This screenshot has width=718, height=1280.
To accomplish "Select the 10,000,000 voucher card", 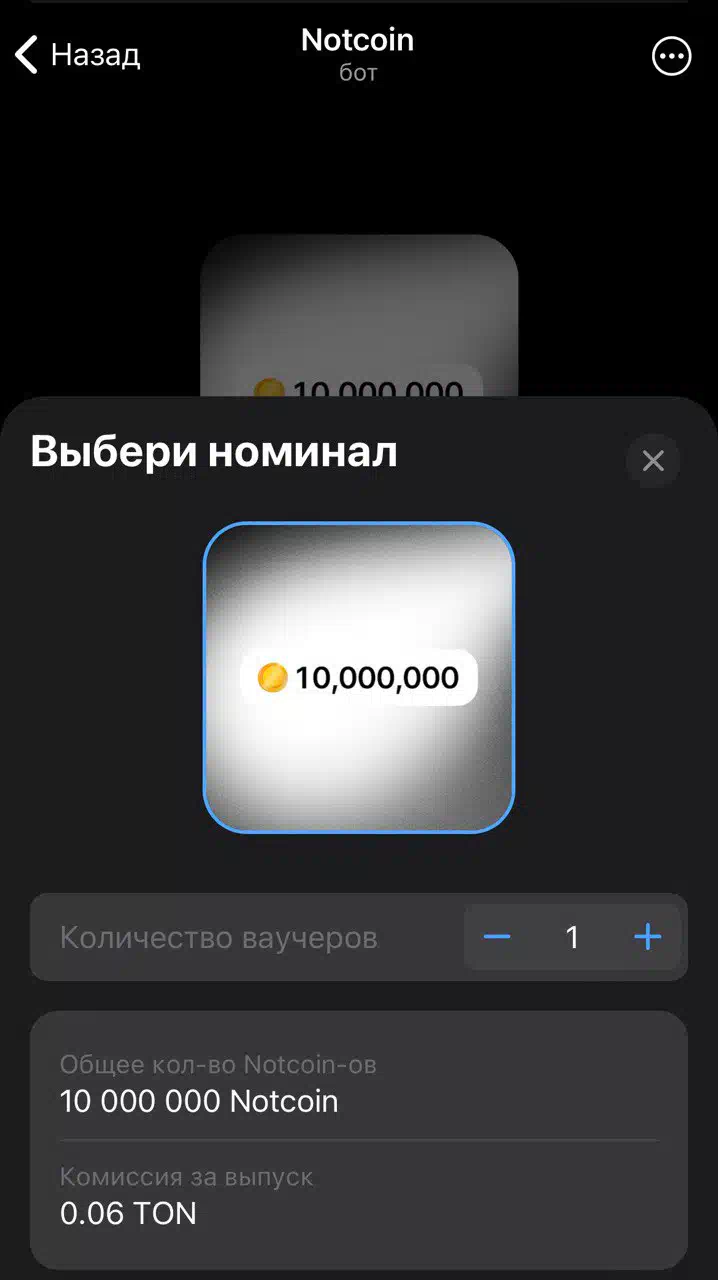I will [x=359, y=677].
